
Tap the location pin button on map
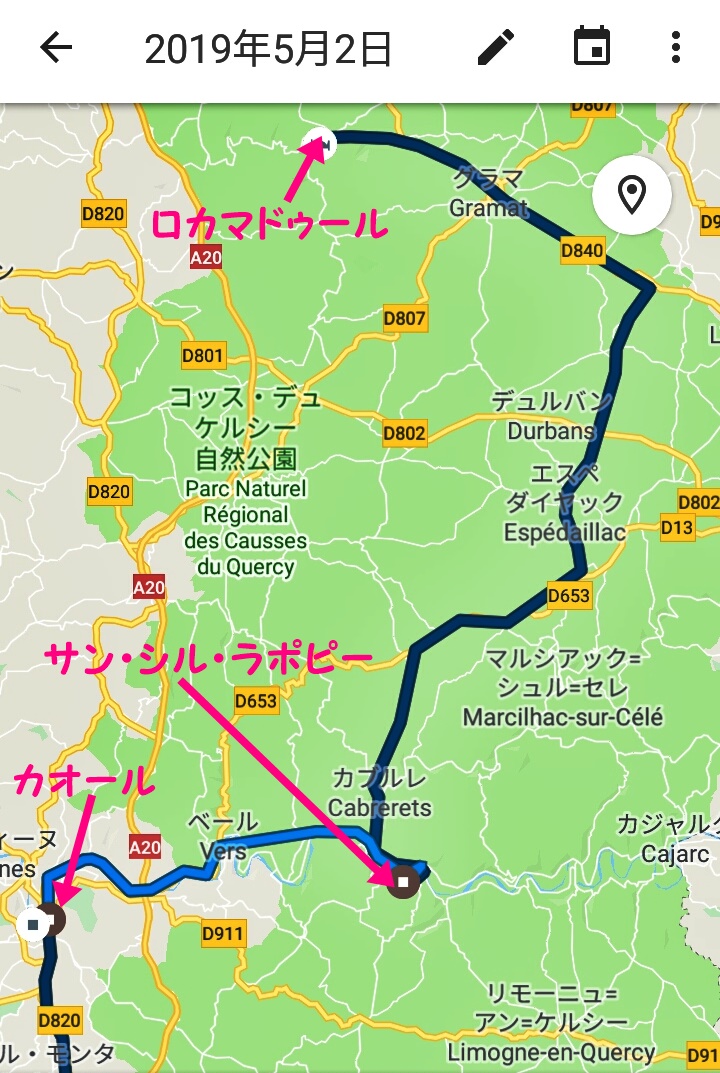[x=631, y=194]
